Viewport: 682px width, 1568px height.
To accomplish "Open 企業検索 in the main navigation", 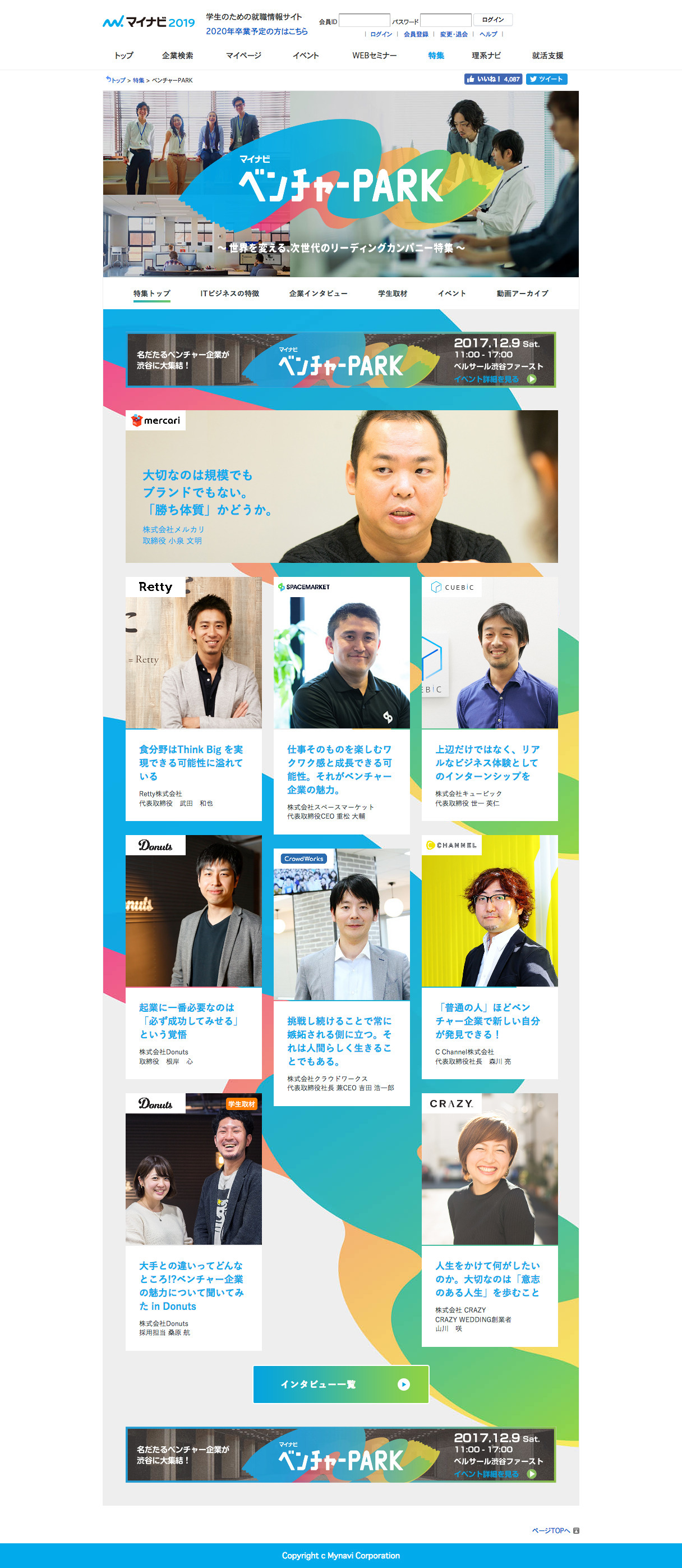I will pyautogui.click(x=177, y=56).
